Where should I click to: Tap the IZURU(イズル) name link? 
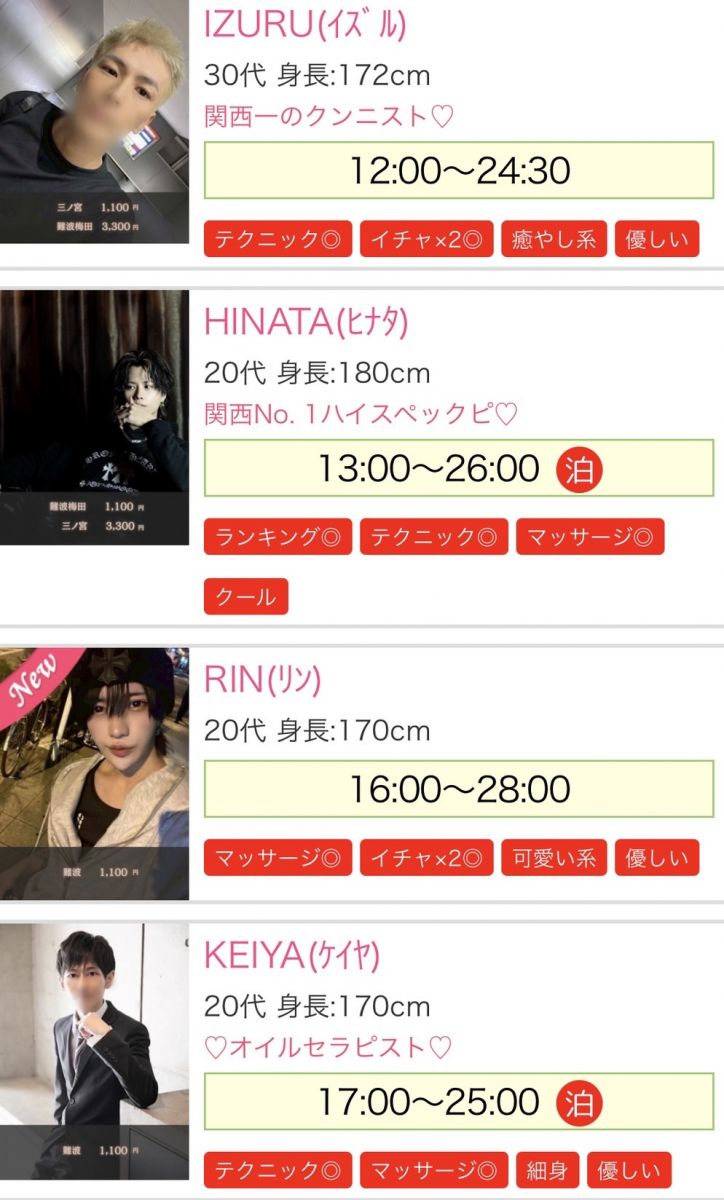click(305, 25)
